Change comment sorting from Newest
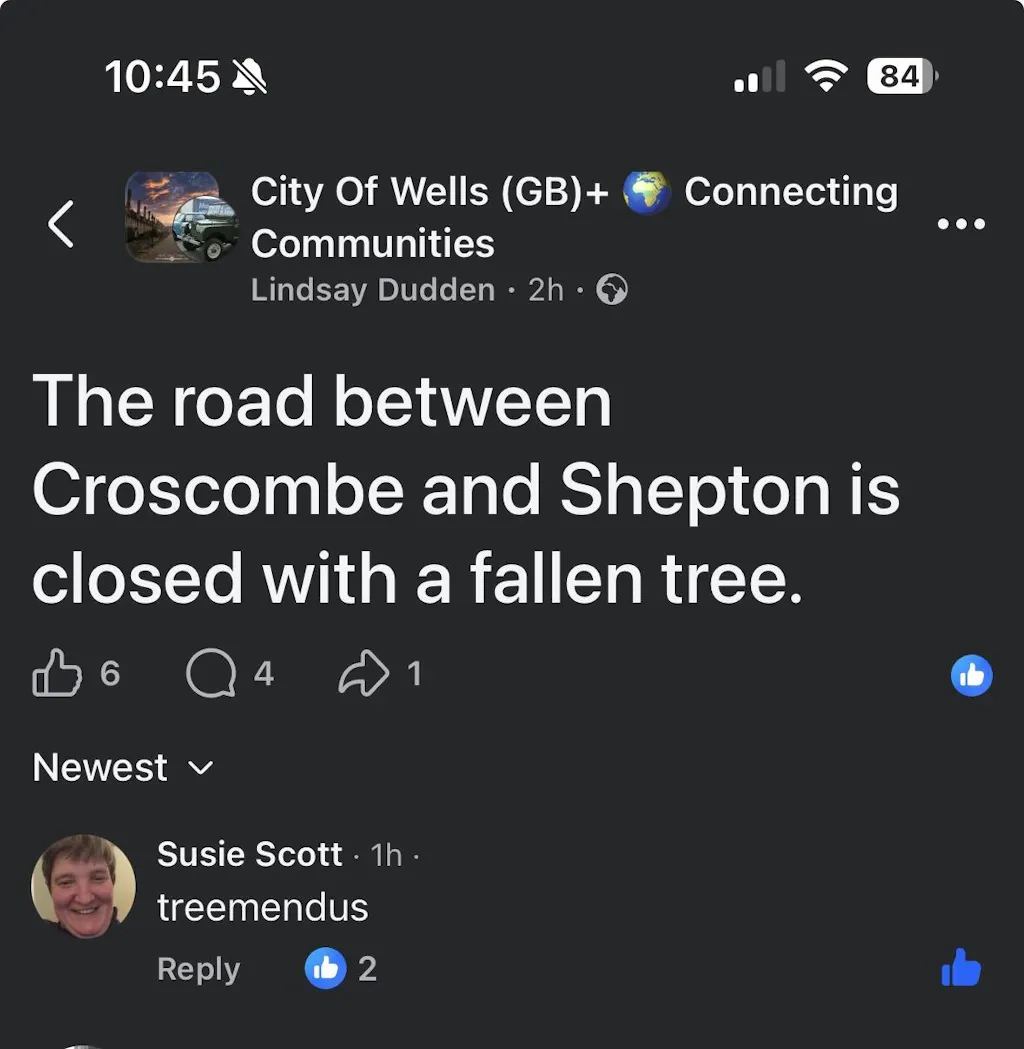The width and height of the screenshot is (1024, 1049). coord(123,767)
